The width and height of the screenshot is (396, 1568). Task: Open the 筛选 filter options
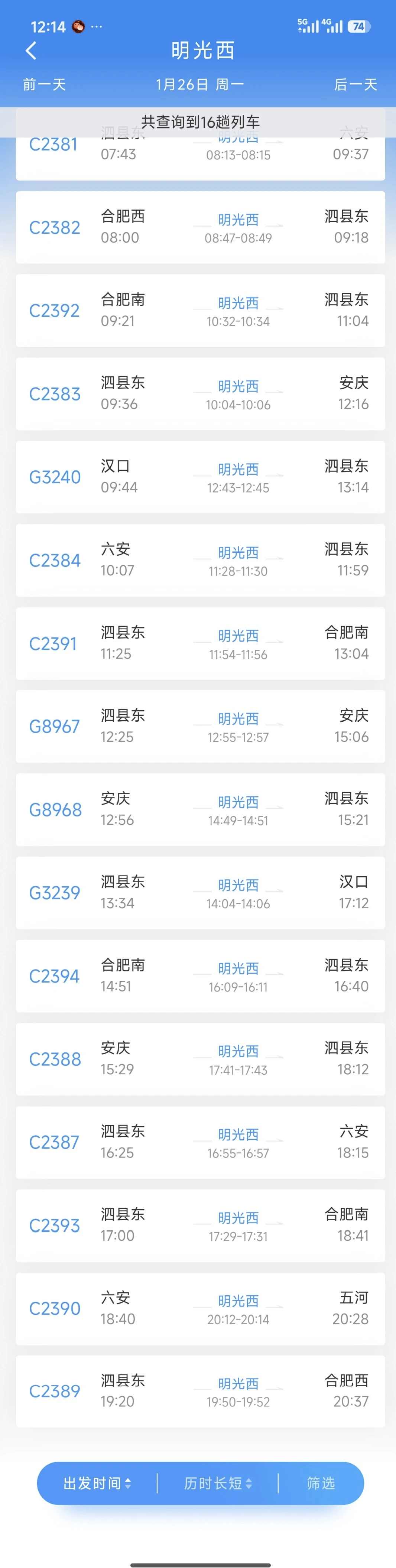coord(321,1483)
